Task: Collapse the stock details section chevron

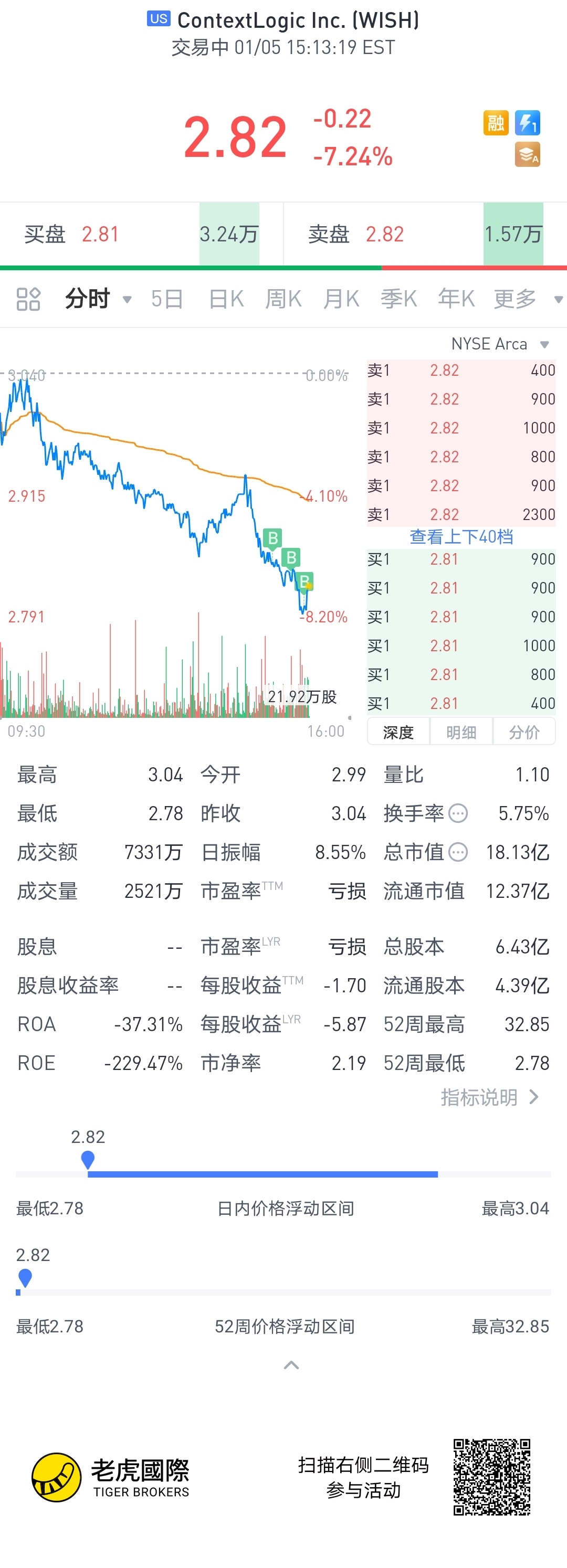Action: point(291,1365)
